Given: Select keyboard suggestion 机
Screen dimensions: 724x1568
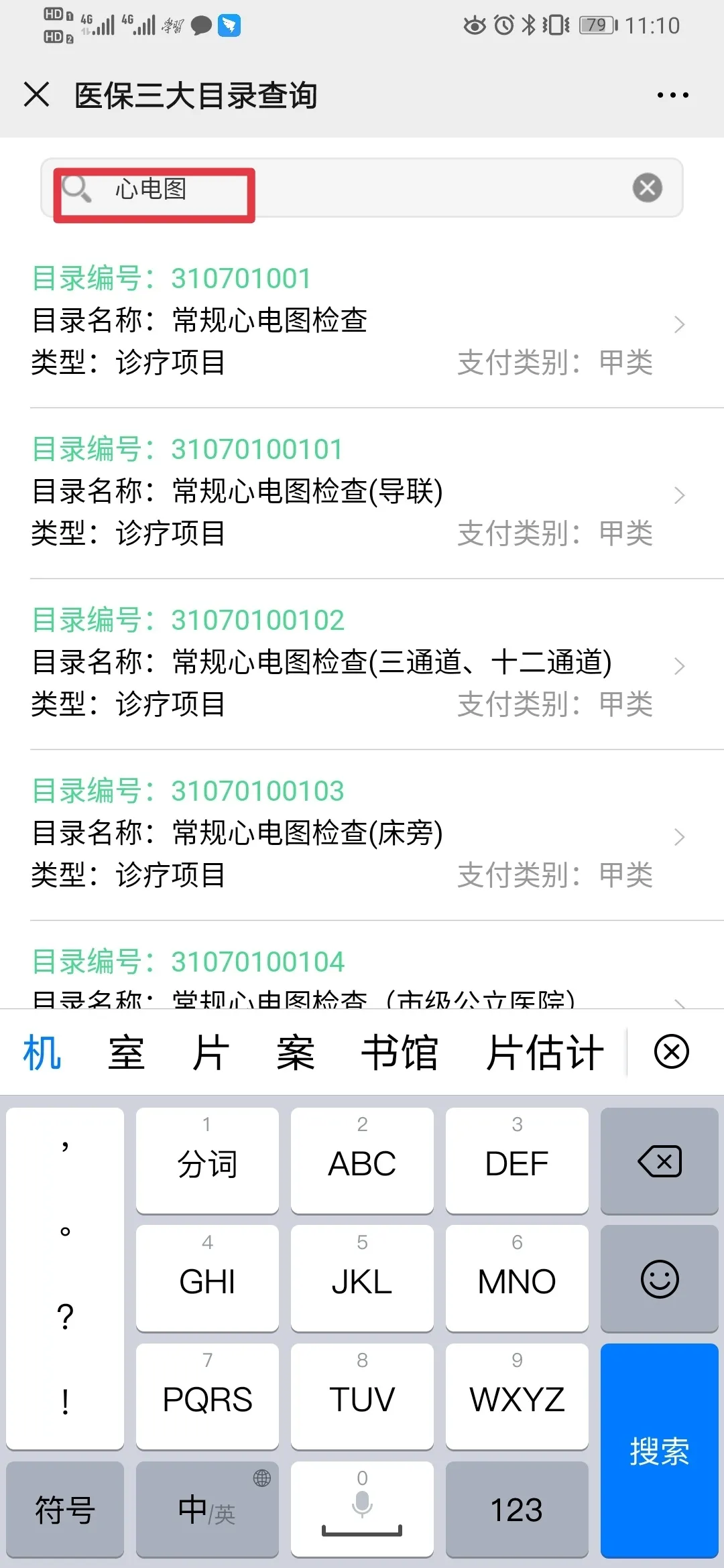Looking at the screenshot, I should tap(42, 1053).
